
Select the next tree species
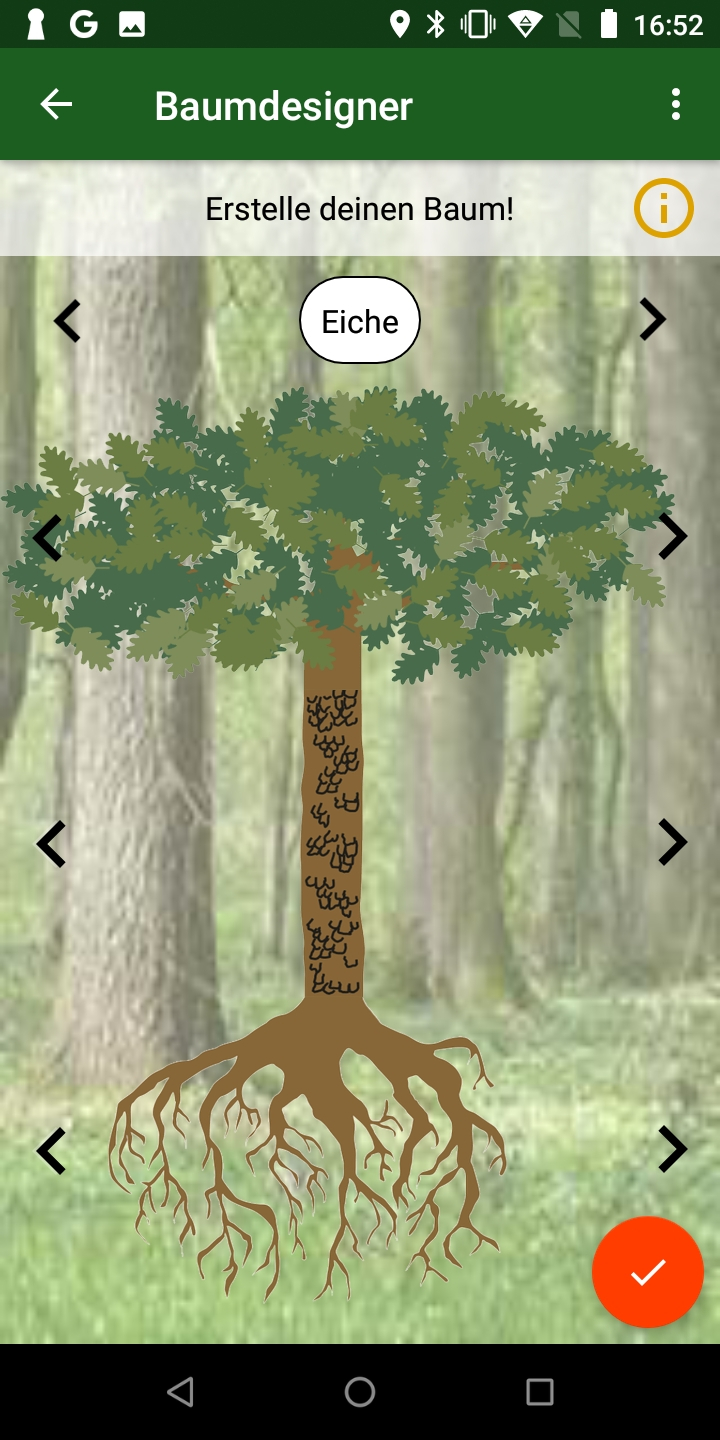point(653,320)
